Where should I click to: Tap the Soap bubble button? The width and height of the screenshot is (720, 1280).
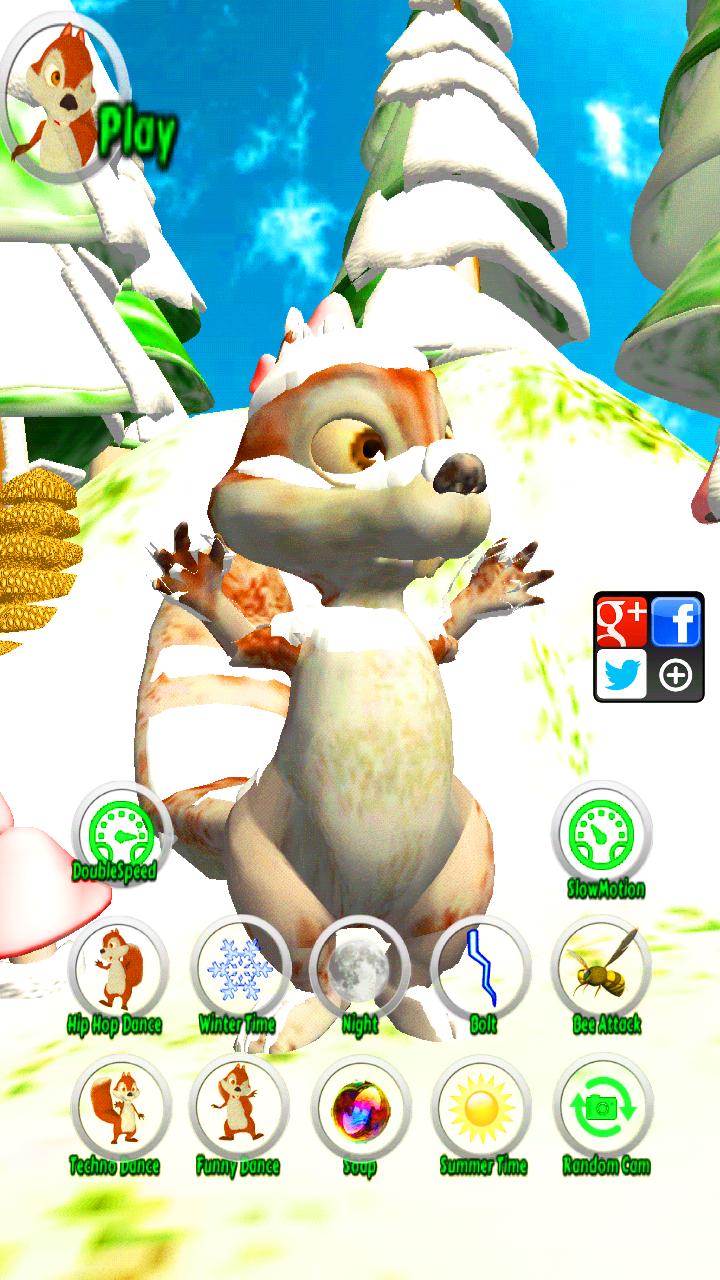click(360, 1110)
